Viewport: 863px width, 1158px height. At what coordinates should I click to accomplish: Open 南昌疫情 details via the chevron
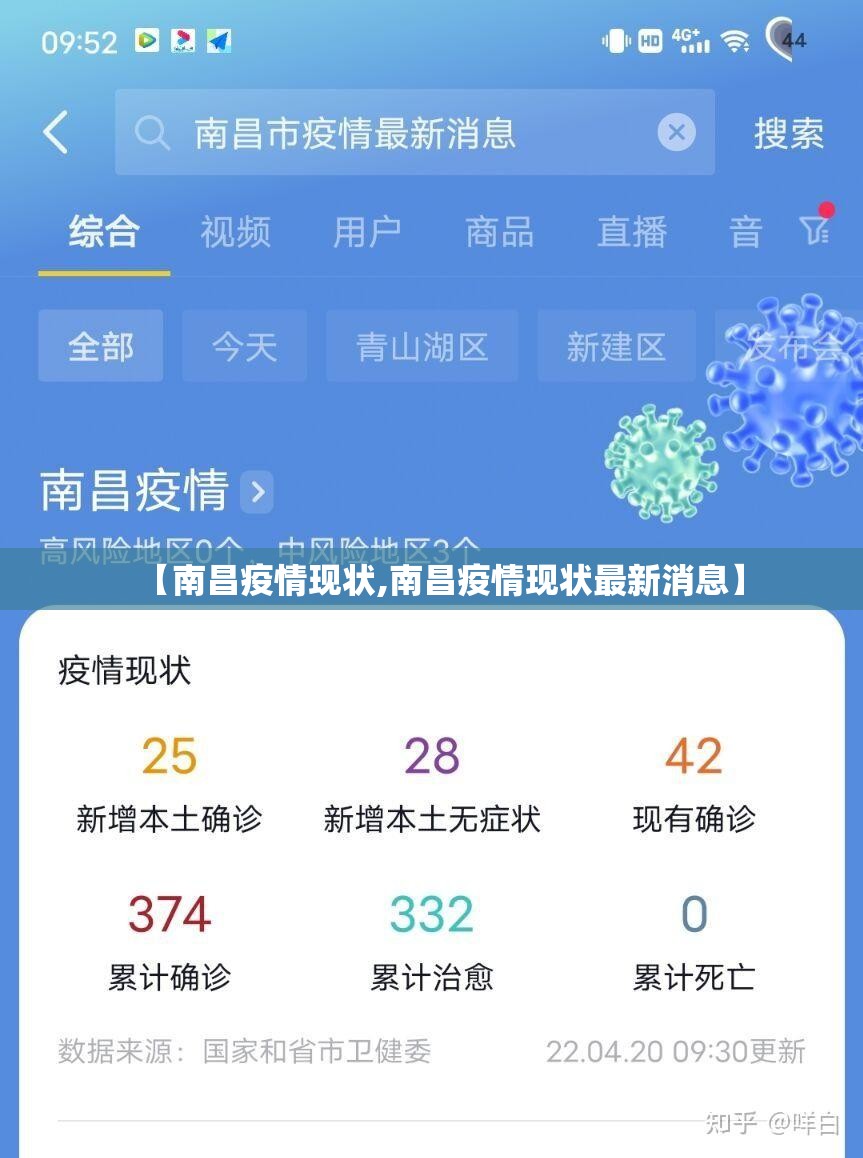[x=257, y=492]
